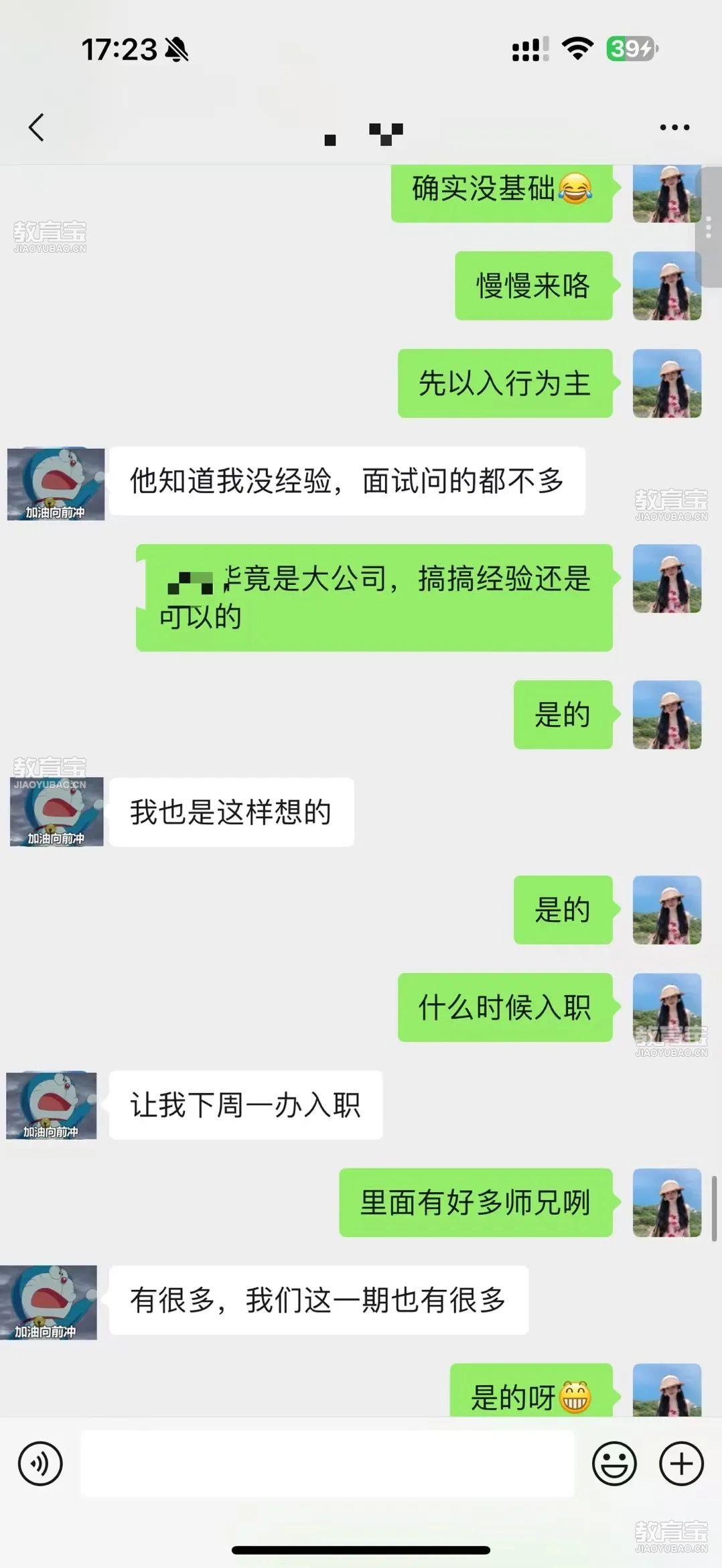This screenshot has width=722, height=1568.
Task: Tap sender avatar beside 先以入行为主
Action: point(666,383)
